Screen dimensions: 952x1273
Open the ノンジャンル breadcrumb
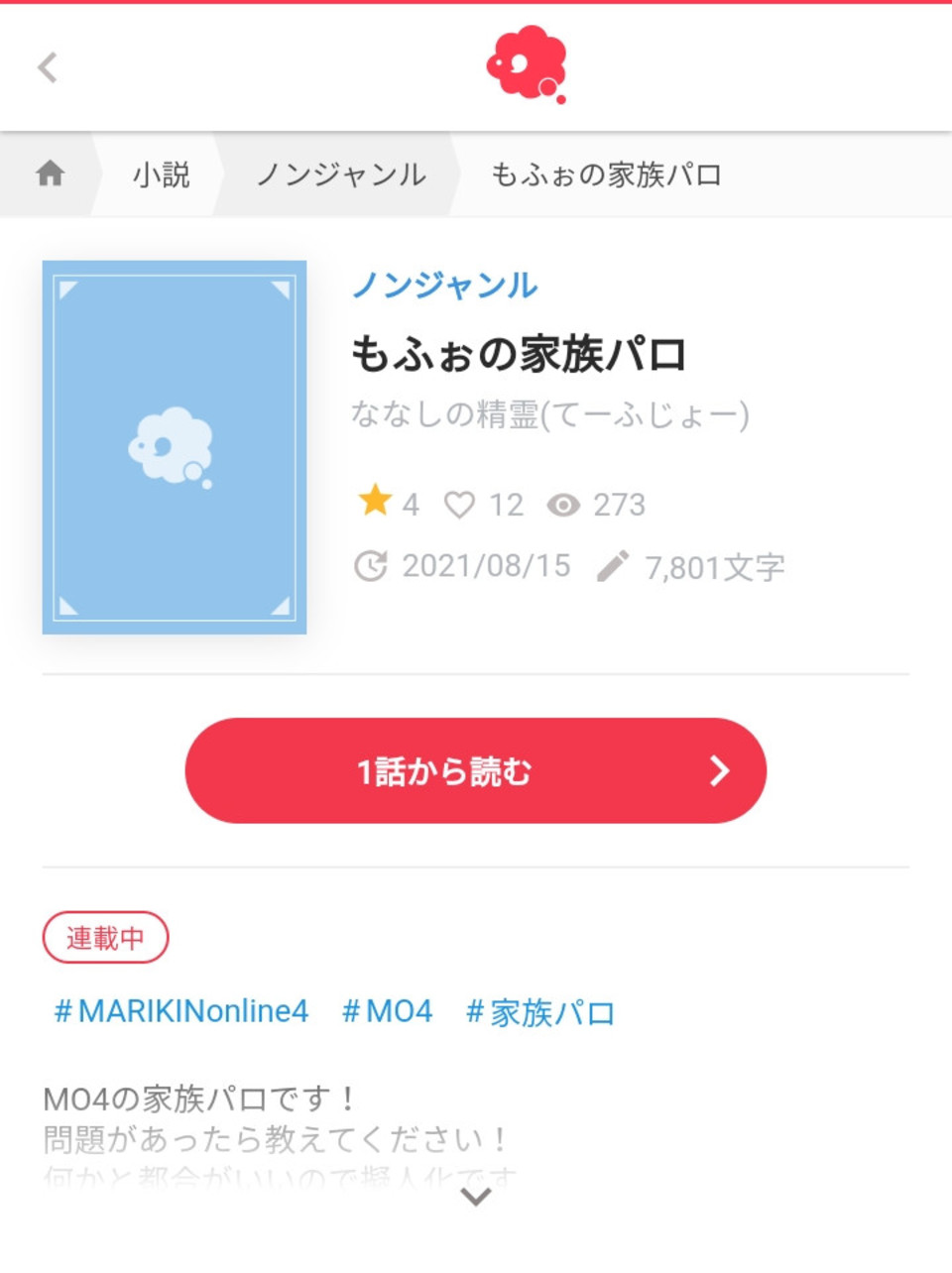pos(341,174)
